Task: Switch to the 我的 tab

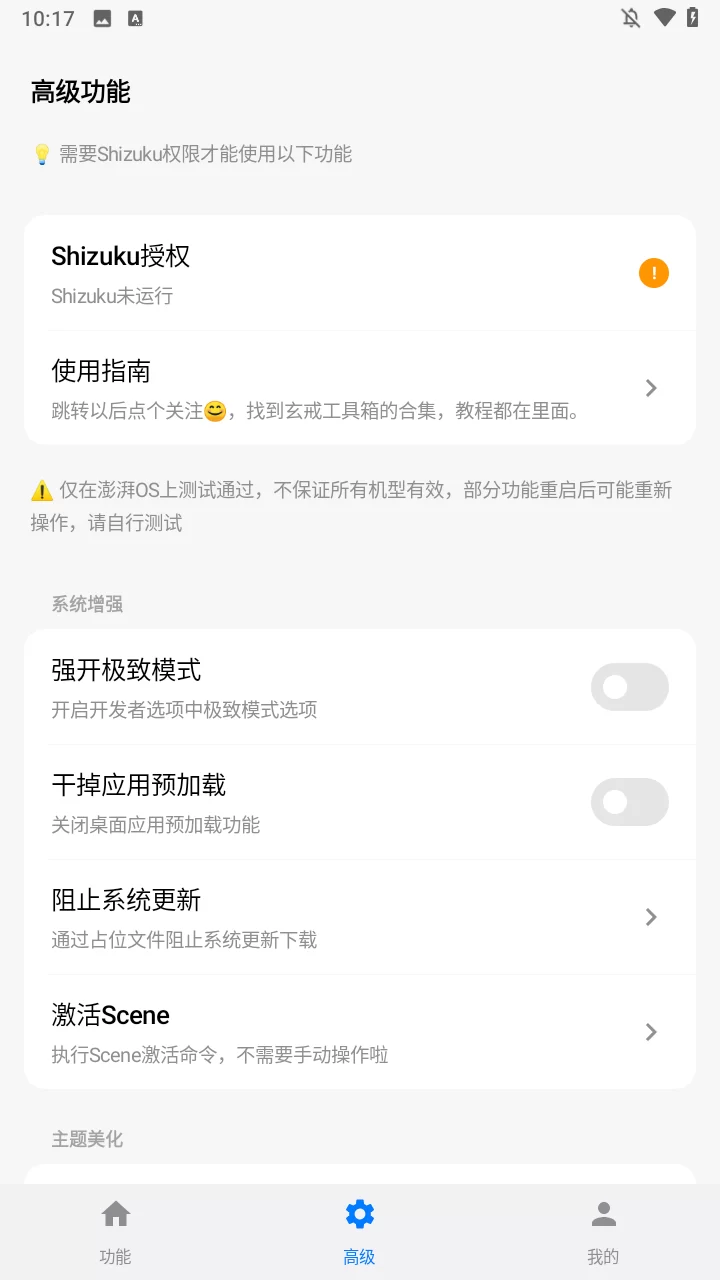Action: coord(603,1230)
